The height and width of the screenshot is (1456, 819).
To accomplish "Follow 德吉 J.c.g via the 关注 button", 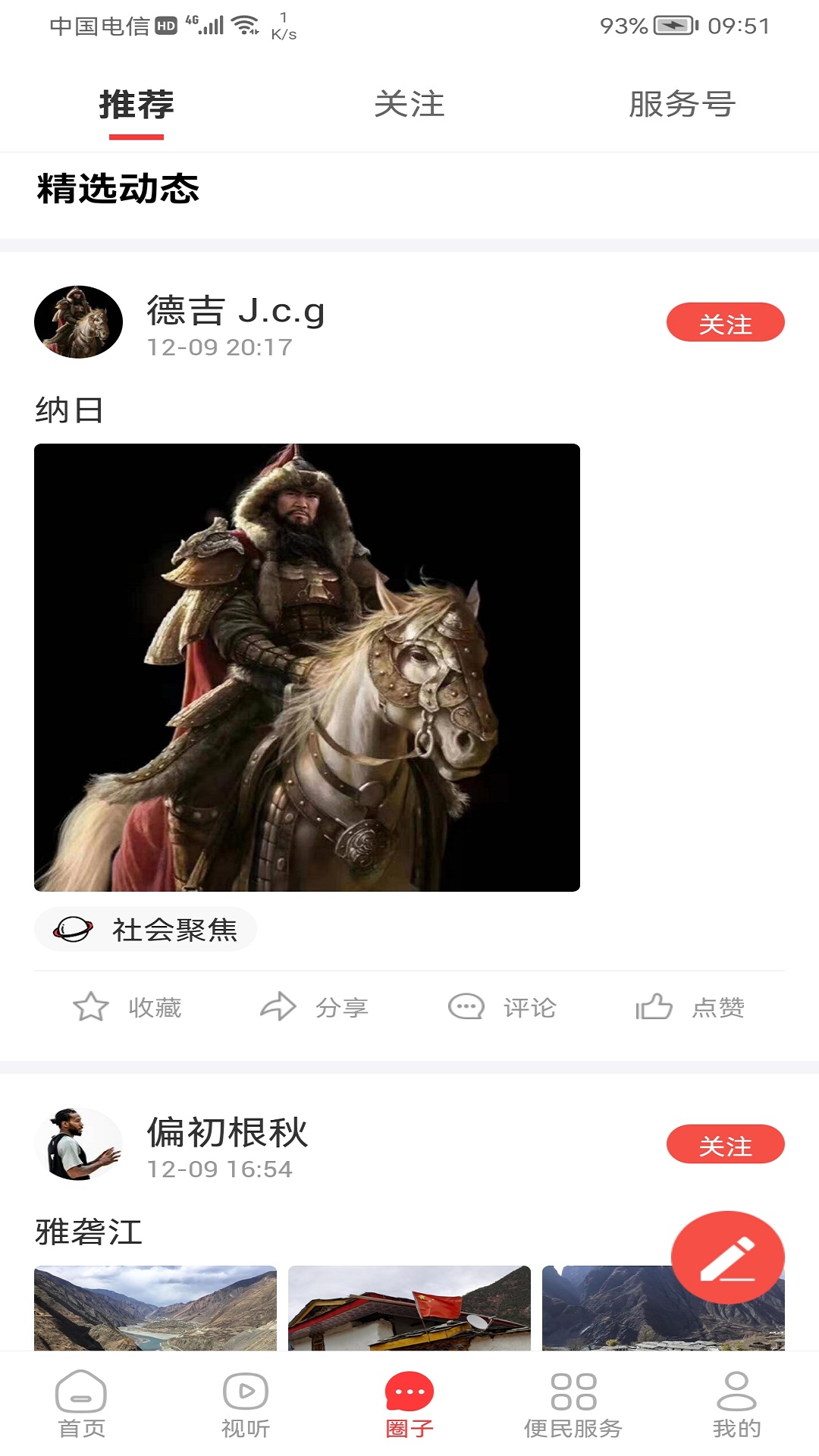I will click(x=724, y=322).
